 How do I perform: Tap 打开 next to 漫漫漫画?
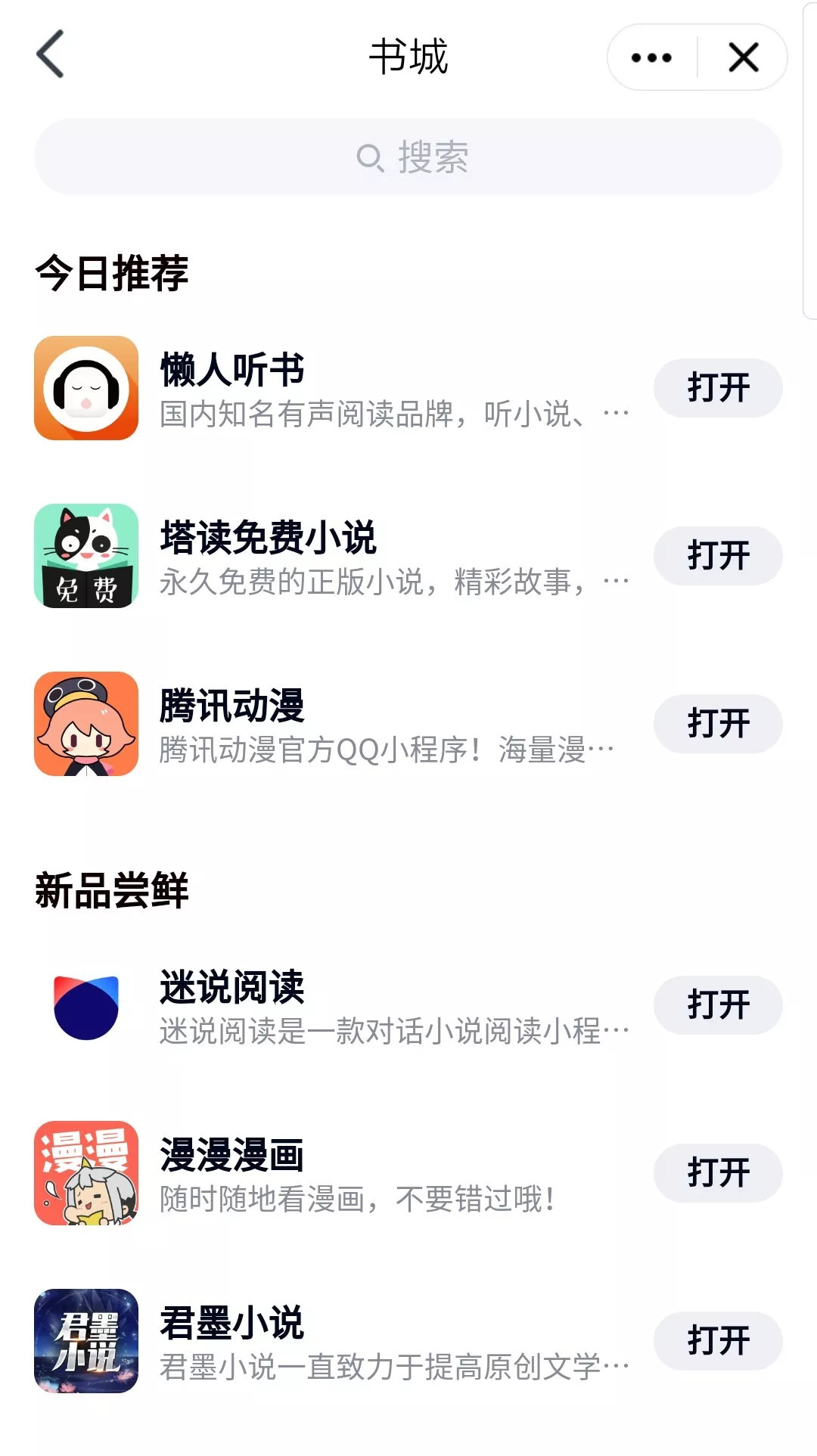pos(717,1173)
